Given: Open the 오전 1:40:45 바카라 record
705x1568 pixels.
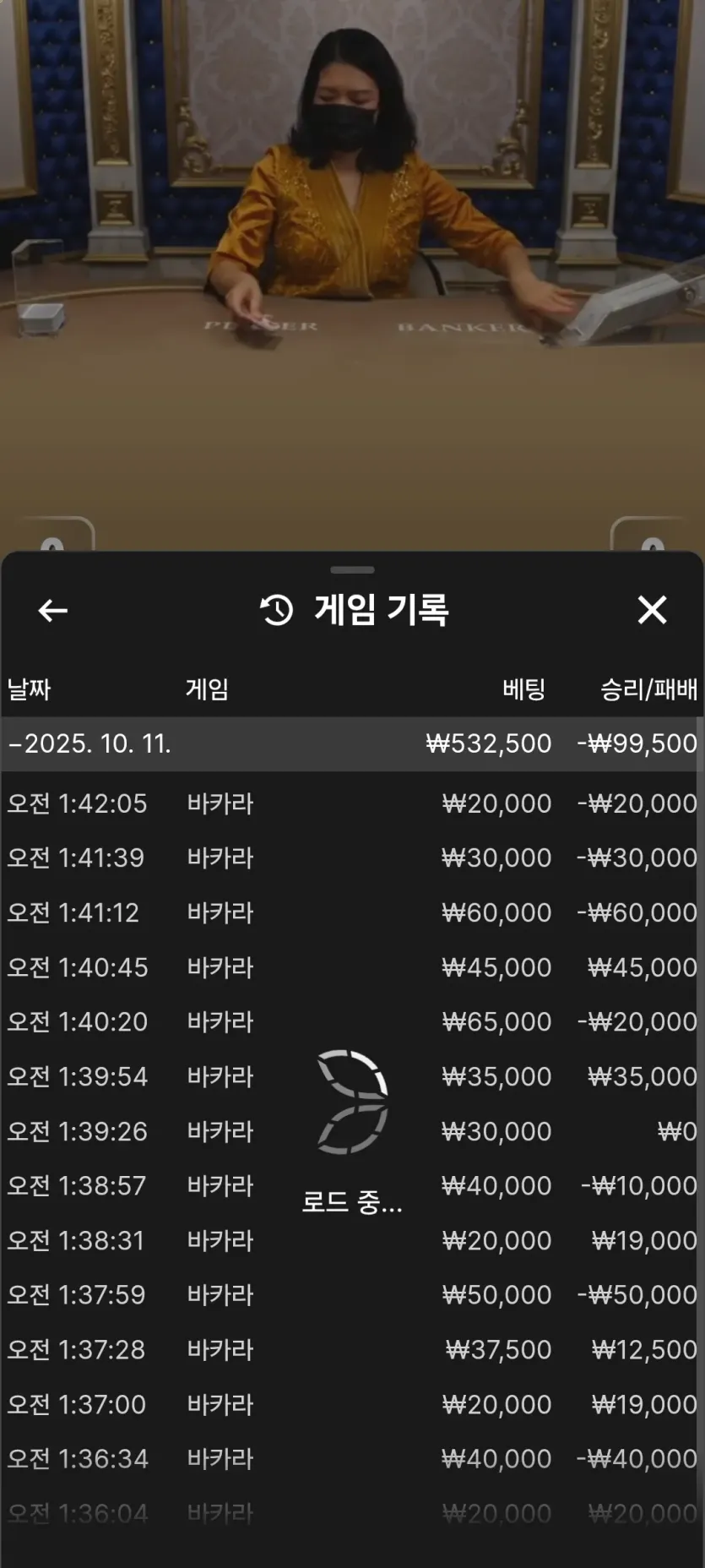Looking at the screenshot, I should pyautogui.click(x=352, y=967).
